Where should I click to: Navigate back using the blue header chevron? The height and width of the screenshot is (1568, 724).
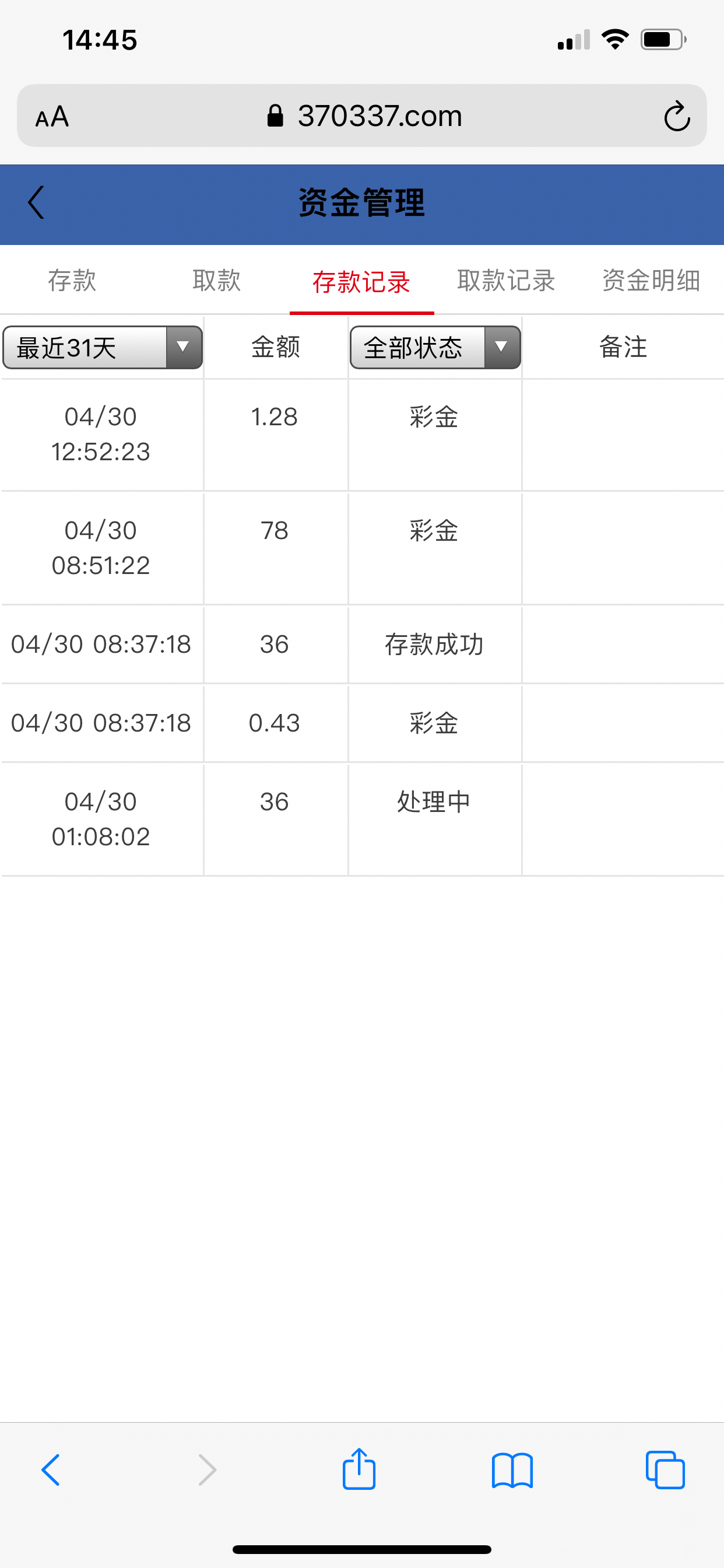[x=34, y=204]
